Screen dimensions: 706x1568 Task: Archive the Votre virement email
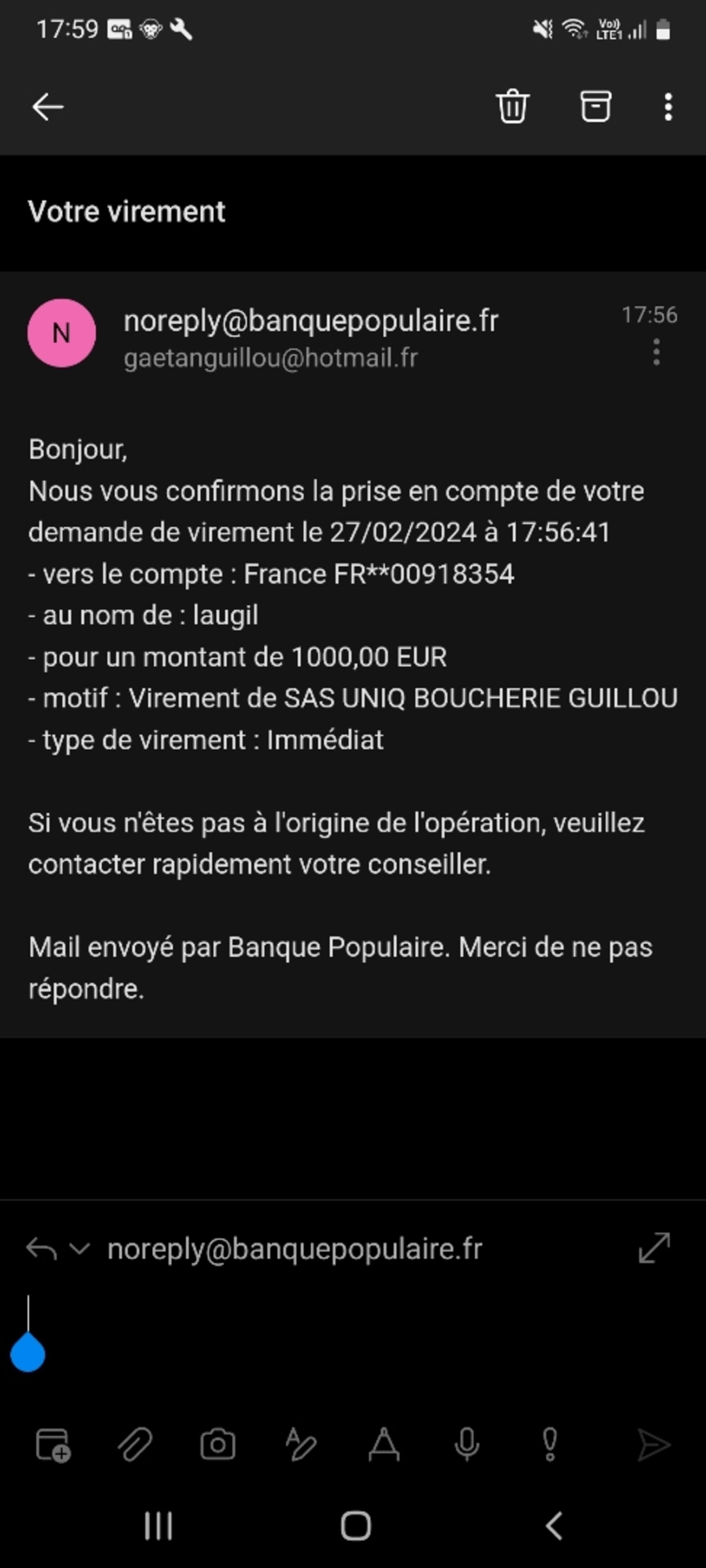click(595, 107)
